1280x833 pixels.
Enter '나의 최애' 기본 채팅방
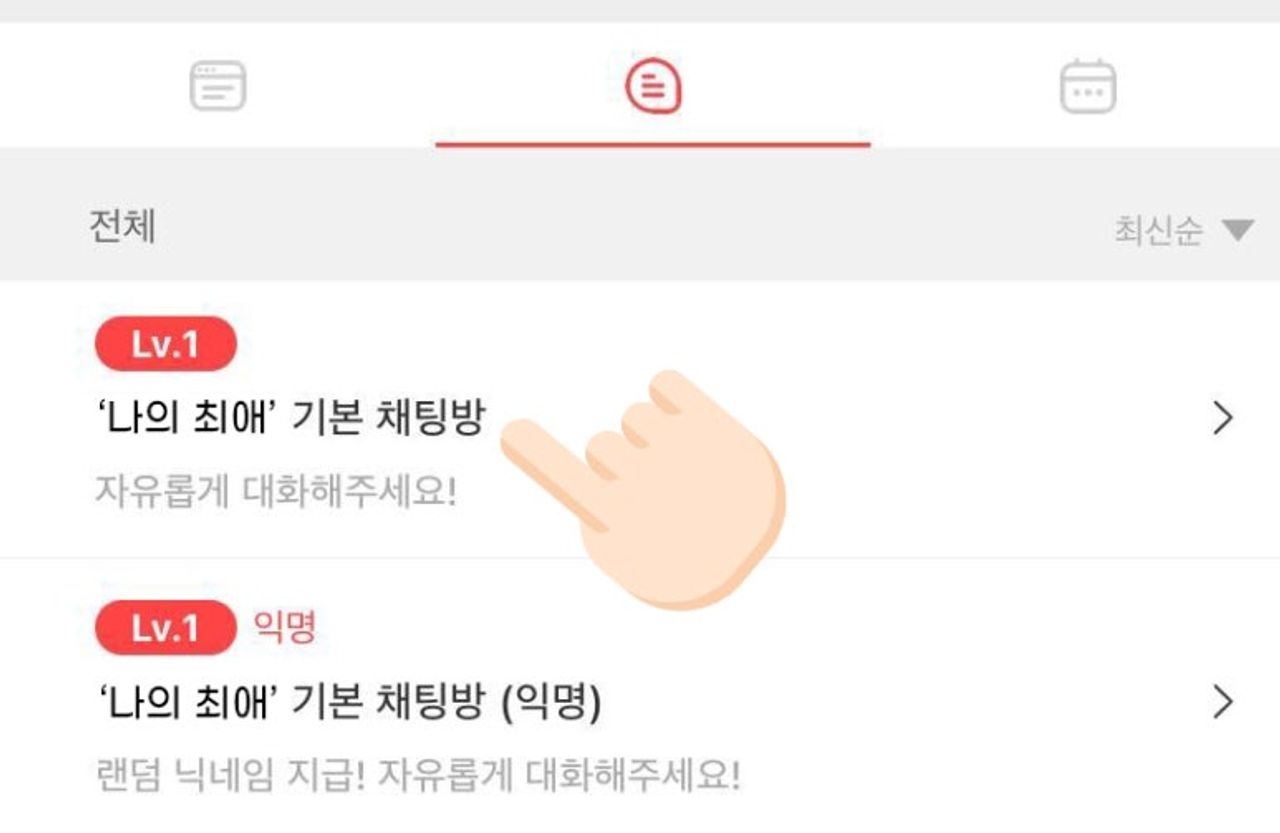point(640,419)
